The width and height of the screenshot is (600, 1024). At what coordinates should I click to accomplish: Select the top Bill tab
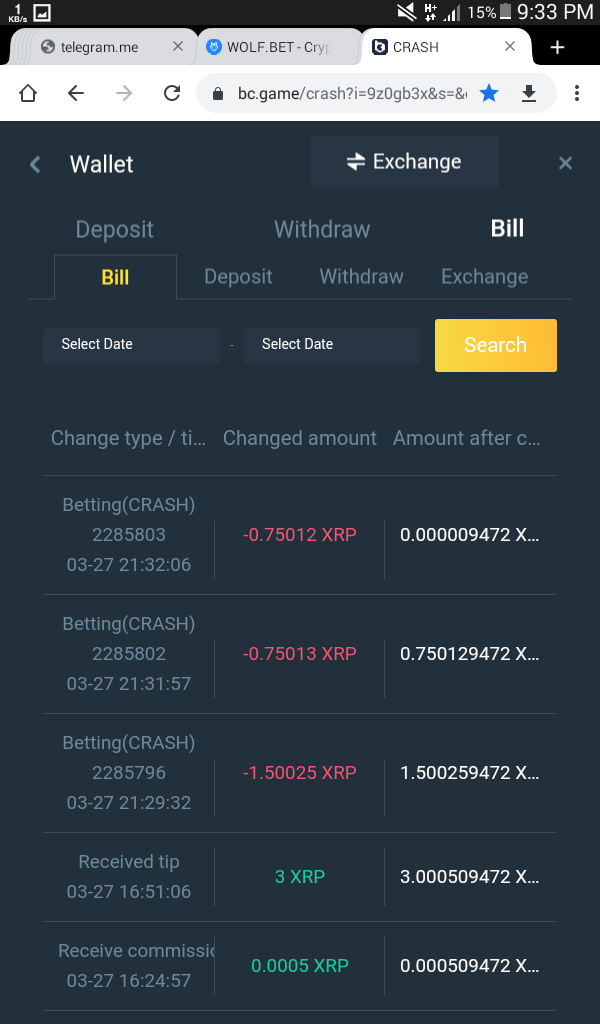coord(507,228)
